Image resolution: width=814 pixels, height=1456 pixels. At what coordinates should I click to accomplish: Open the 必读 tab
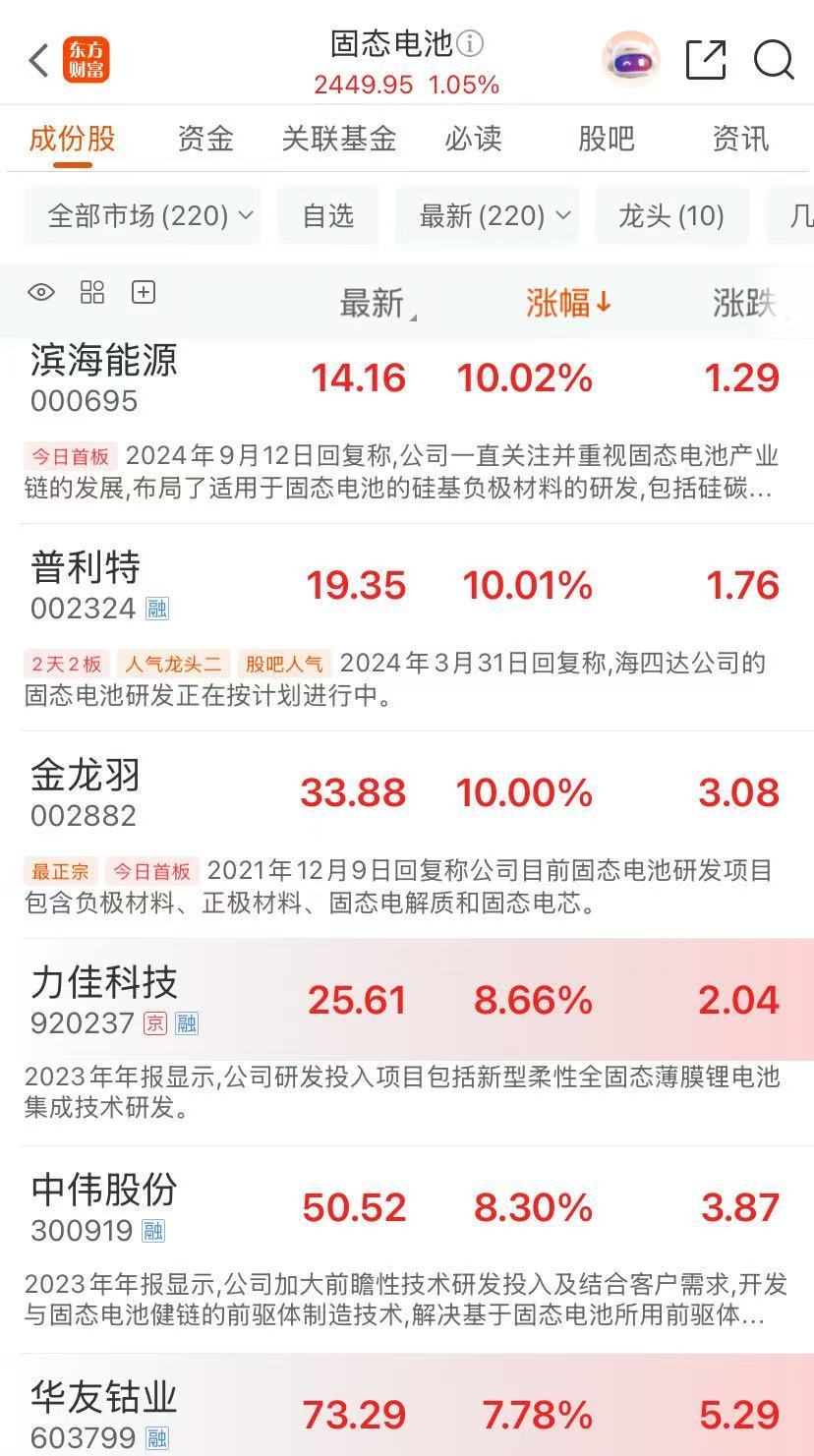pos(473,139)
